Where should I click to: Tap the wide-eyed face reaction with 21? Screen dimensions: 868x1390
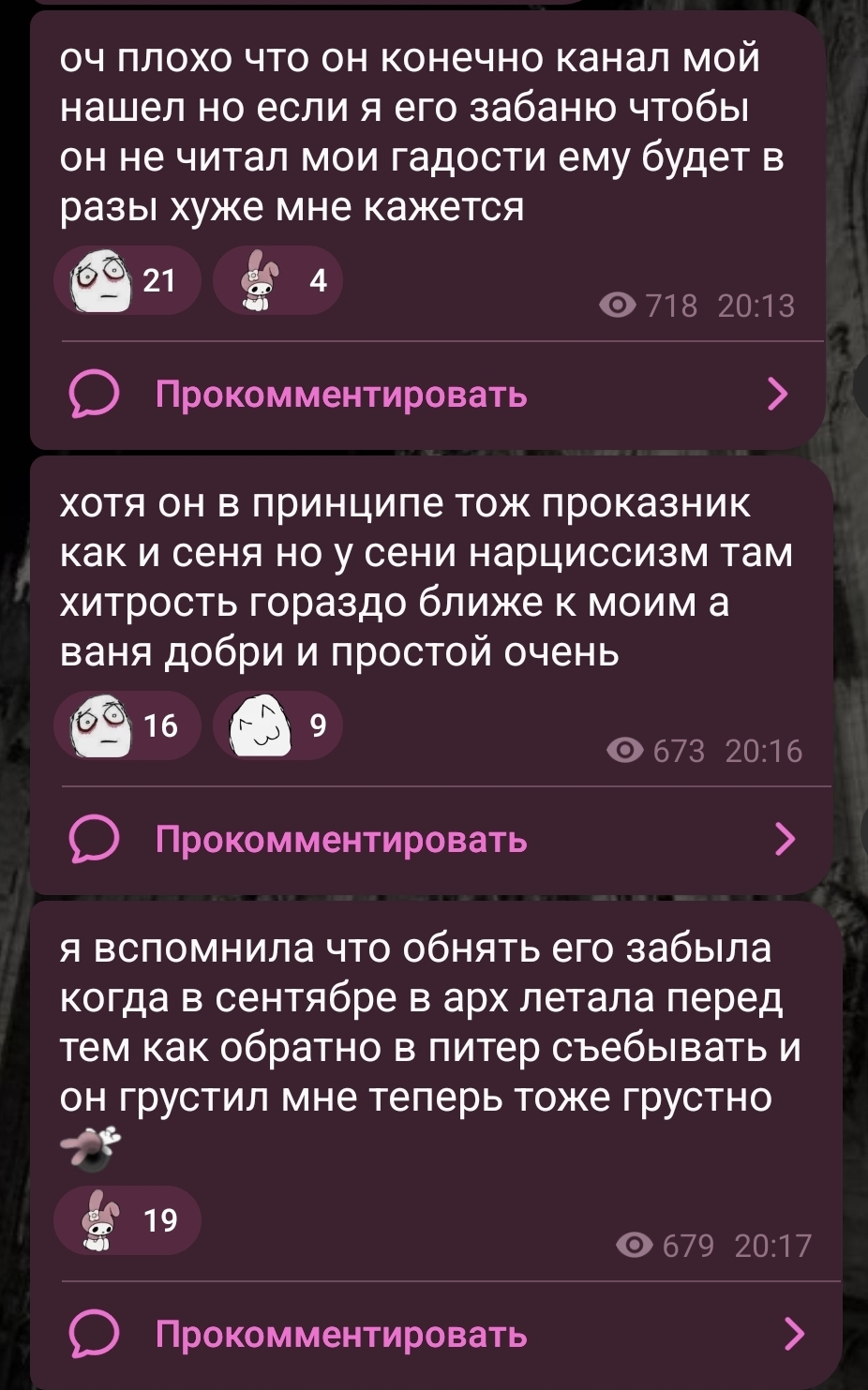coord(127,280)
